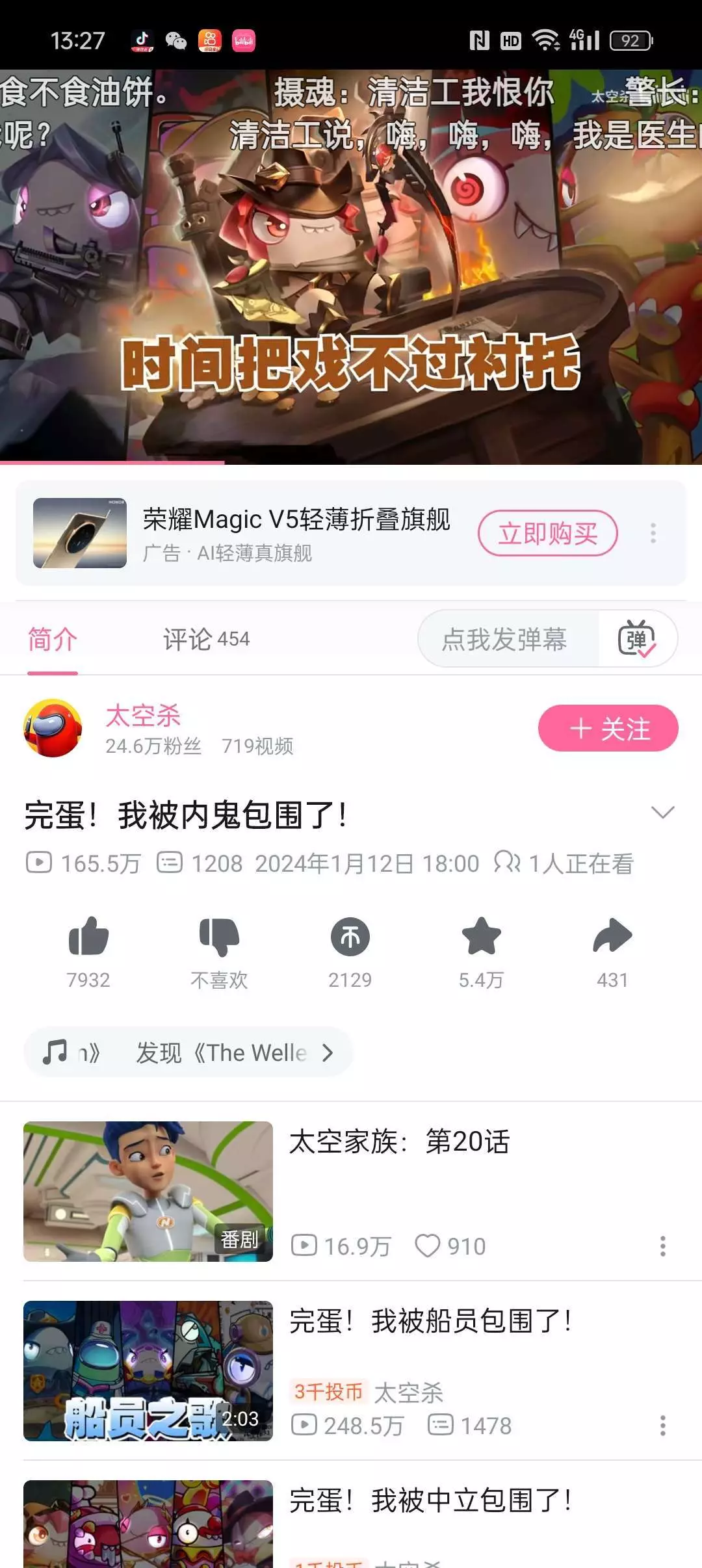This screenshot has height=1568, width=702.
Task: Follow 太空杀 with the 关注 button
Action: [608, 728]
